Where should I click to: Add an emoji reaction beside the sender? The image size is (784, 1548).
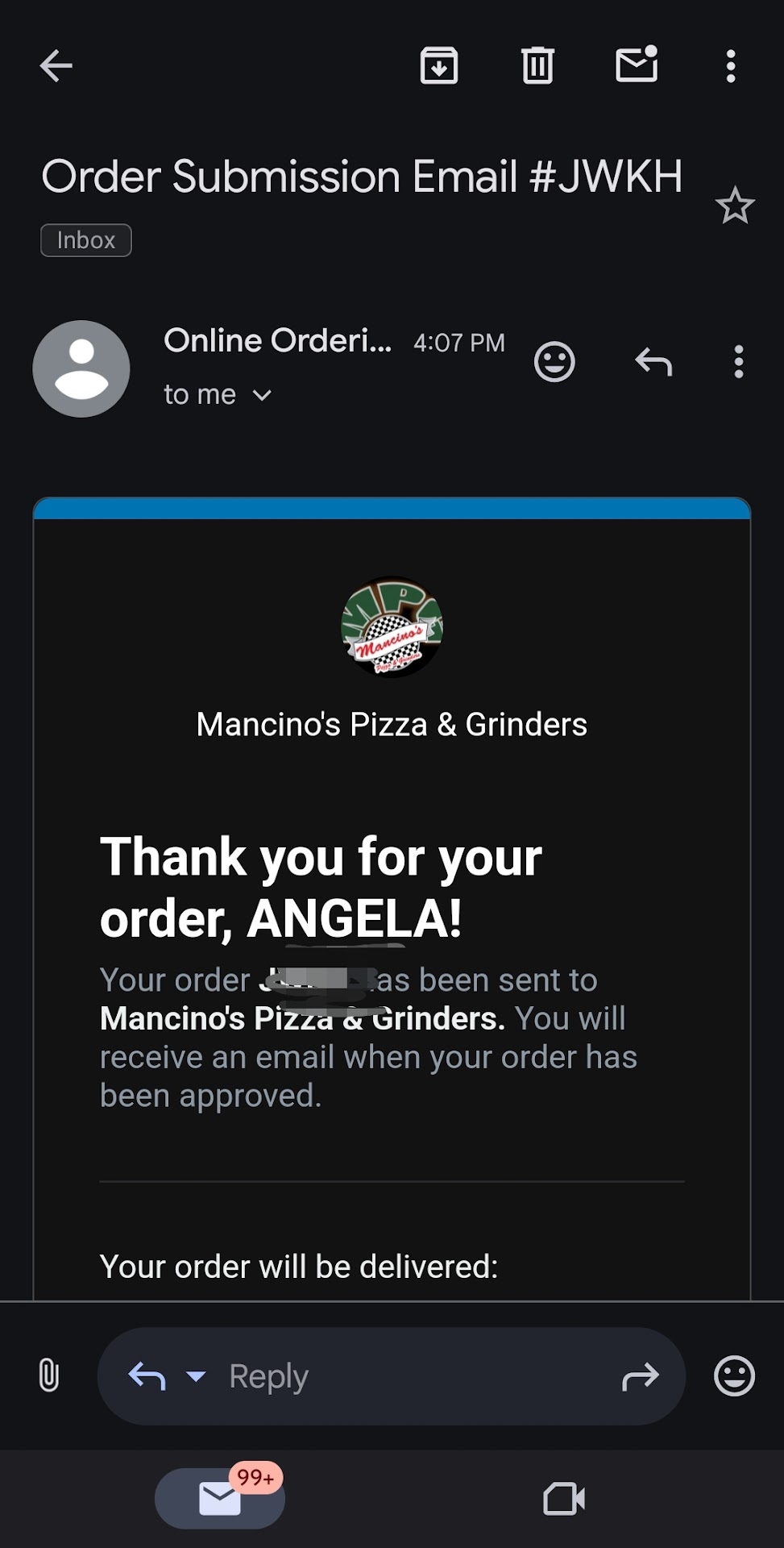click(554, 362)
